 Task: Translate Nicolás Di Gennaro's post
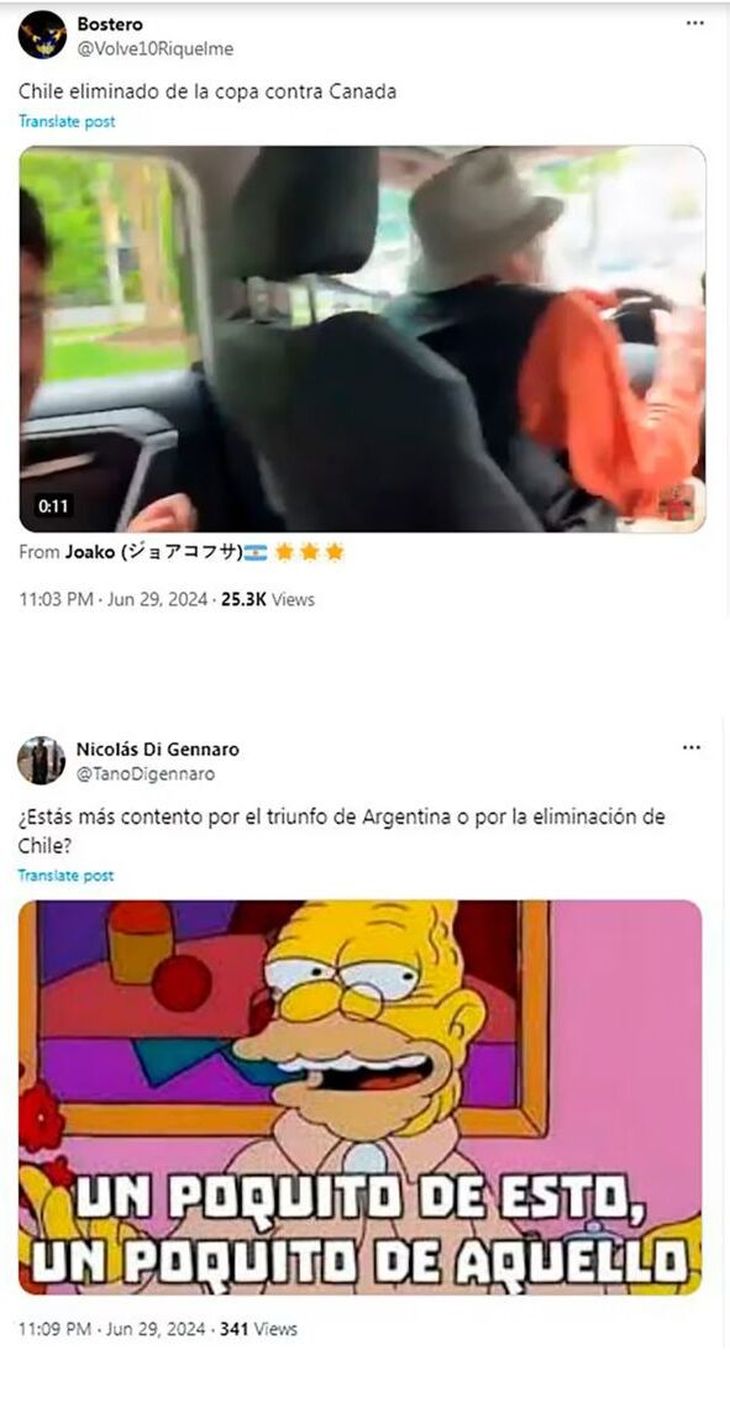[x=66, y=875]
